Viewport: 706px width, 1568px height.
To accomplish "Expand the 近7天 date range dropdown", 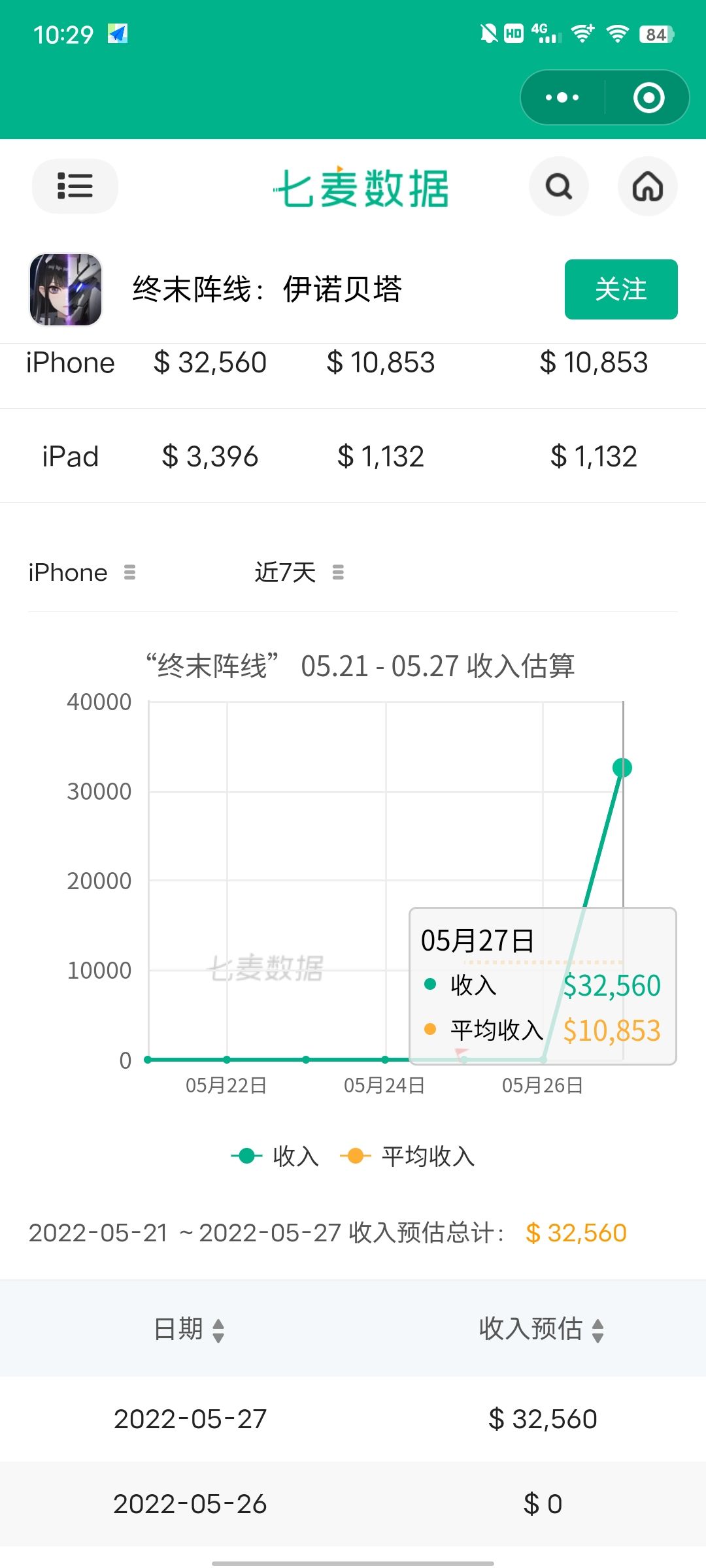I will point(299,573).
